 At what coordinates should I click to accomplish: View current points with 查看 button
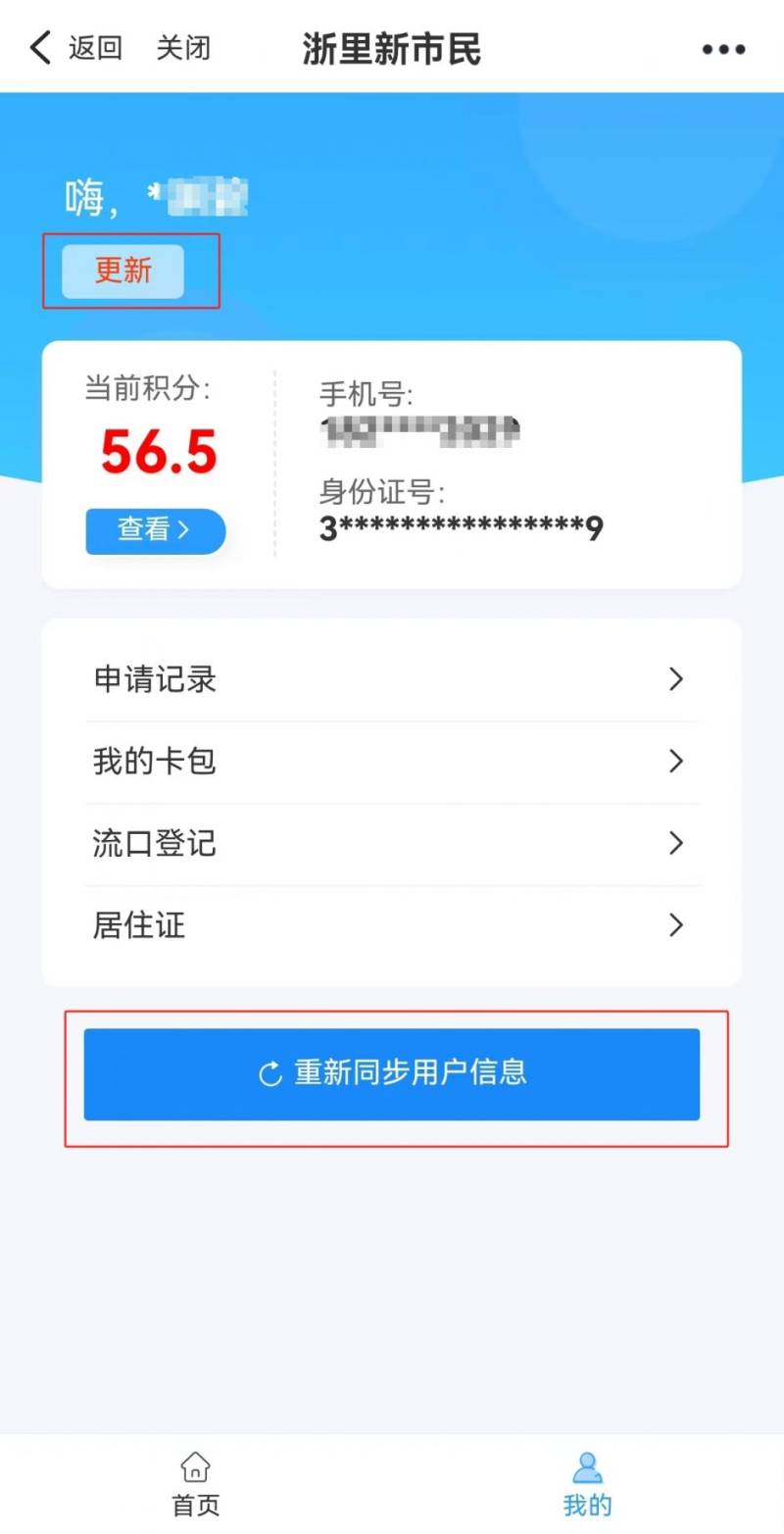point(155,531)
